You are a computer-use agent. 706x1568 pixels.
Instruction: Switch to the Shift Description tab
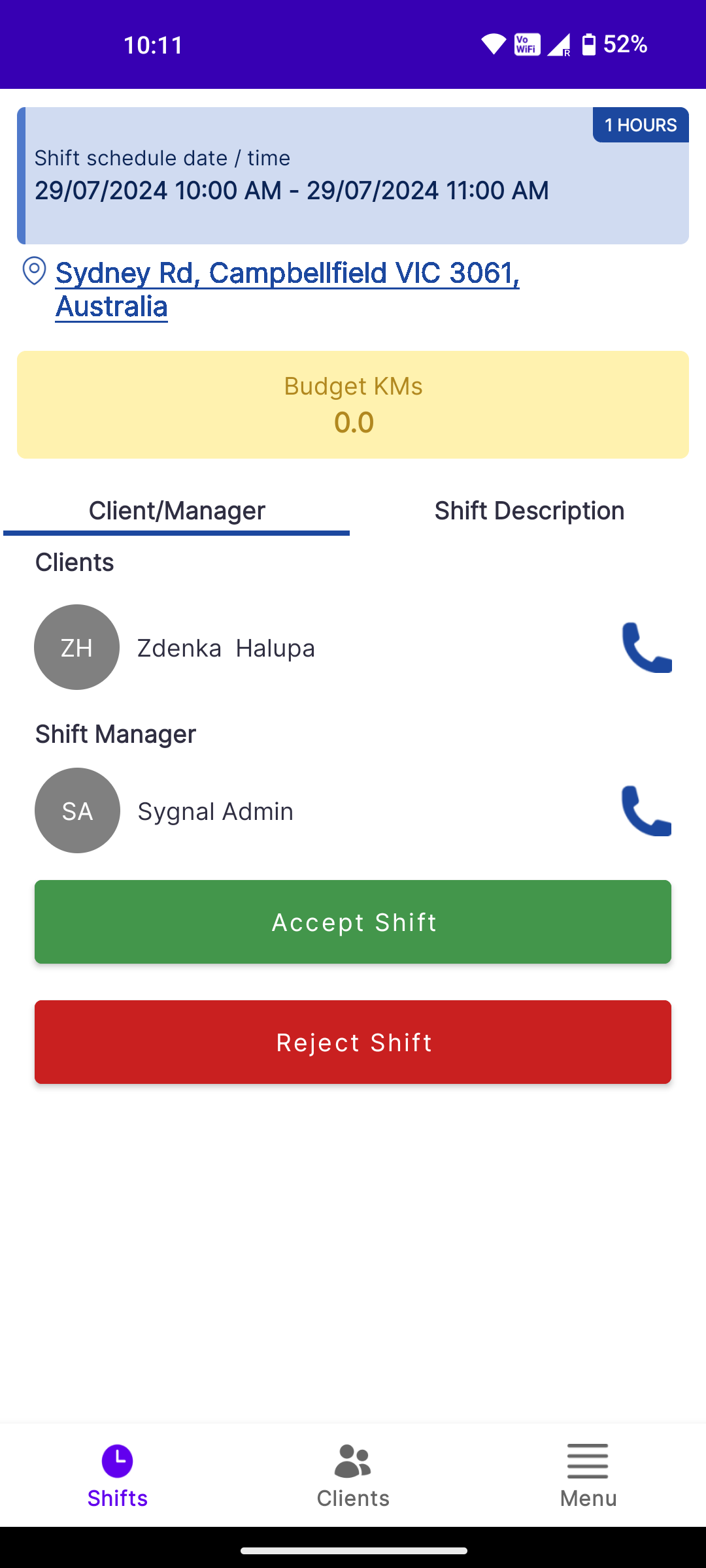click(529, 510)
